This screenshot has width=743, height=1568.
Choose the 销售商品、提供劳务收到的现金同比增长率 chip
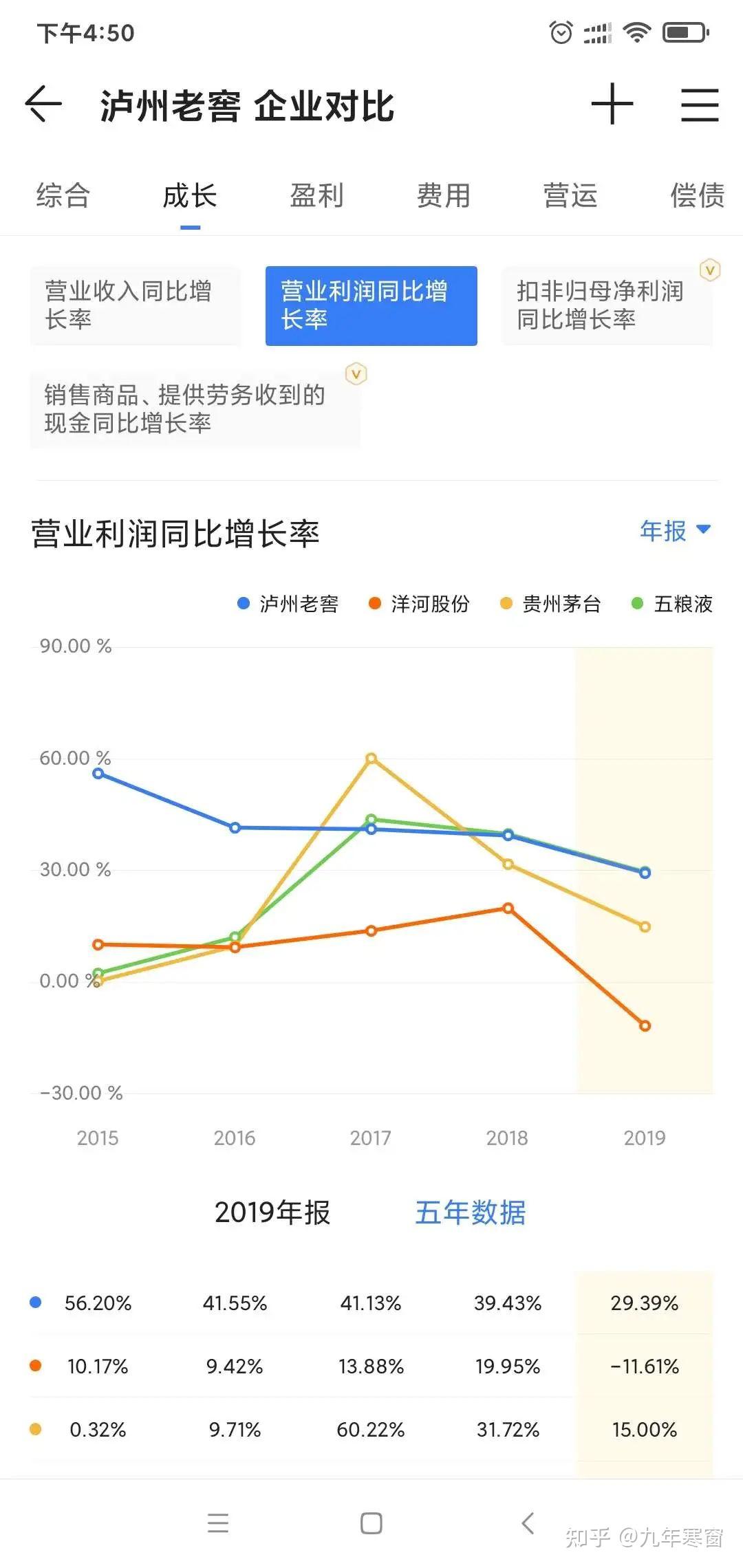pos(195,409)
